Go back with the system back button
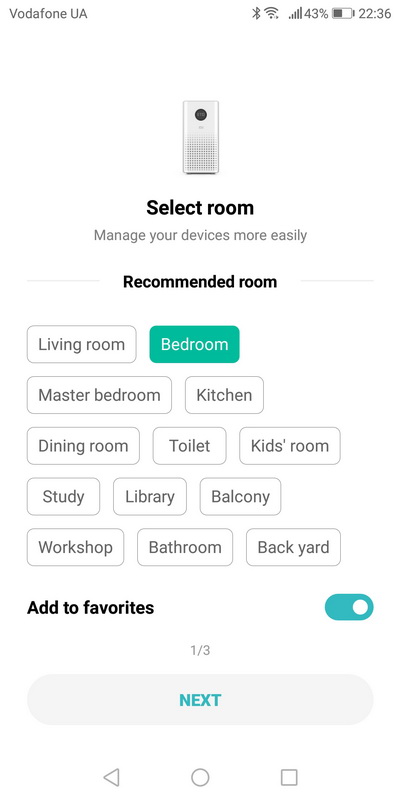This screenshot has height=800, width=400. tap(111, 777)
